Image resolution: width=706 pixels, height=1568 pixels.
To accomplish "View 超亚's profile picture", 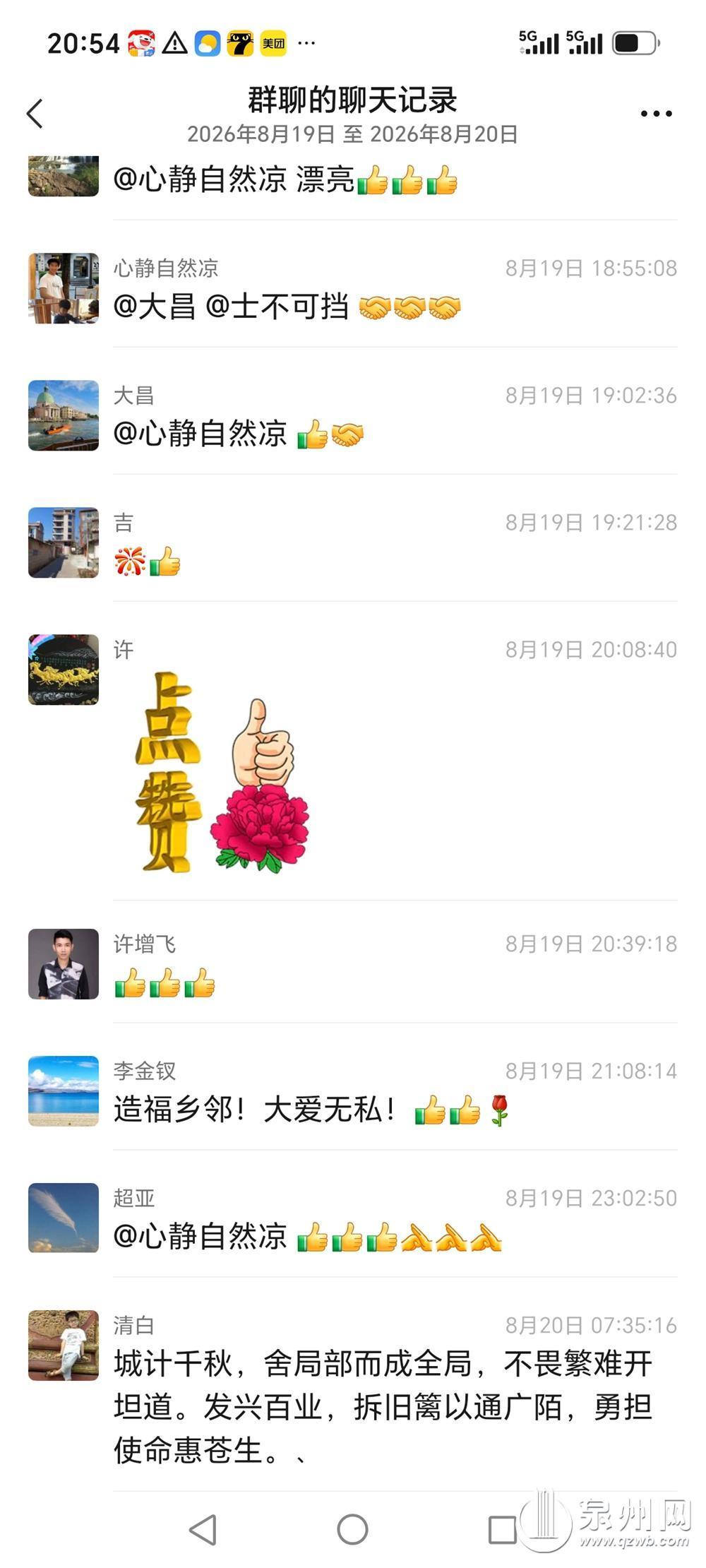I will pos(64,1218).
